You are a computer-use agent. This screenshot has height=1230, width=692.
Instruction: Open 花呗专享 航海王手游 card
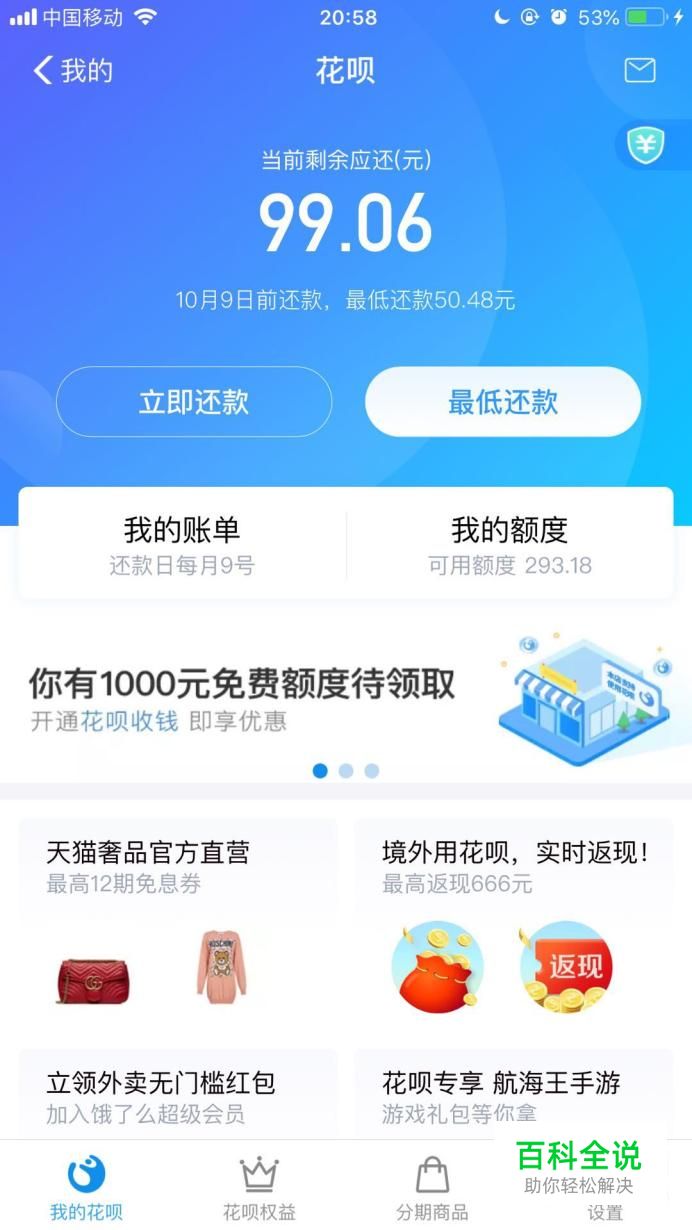[x=514, y=1094]
